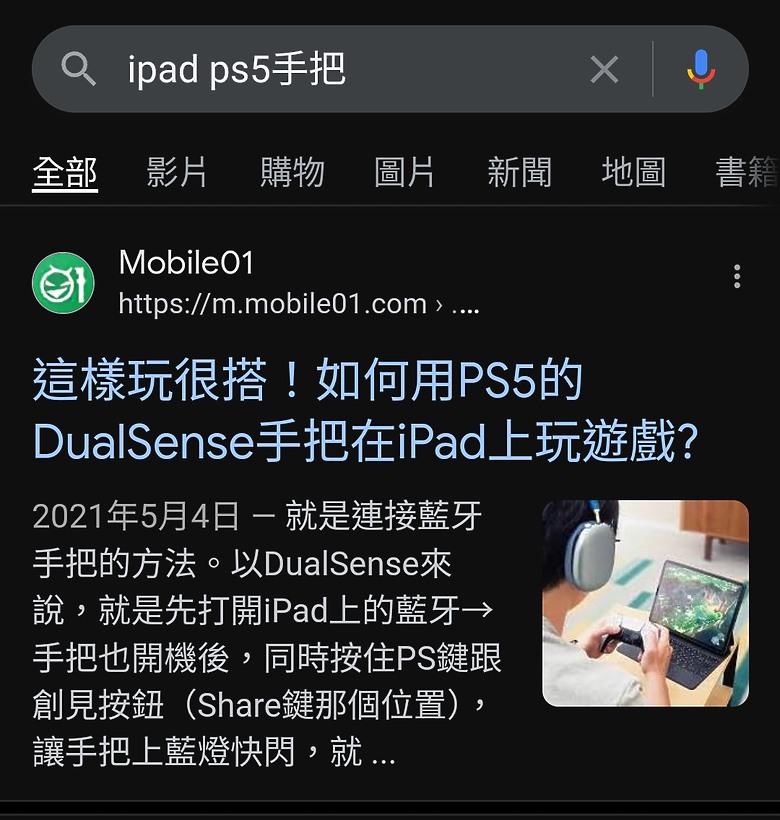Submit the query with the magnifier icon
780x820 pixels.
pyautogui.click(x=79, y=70)
